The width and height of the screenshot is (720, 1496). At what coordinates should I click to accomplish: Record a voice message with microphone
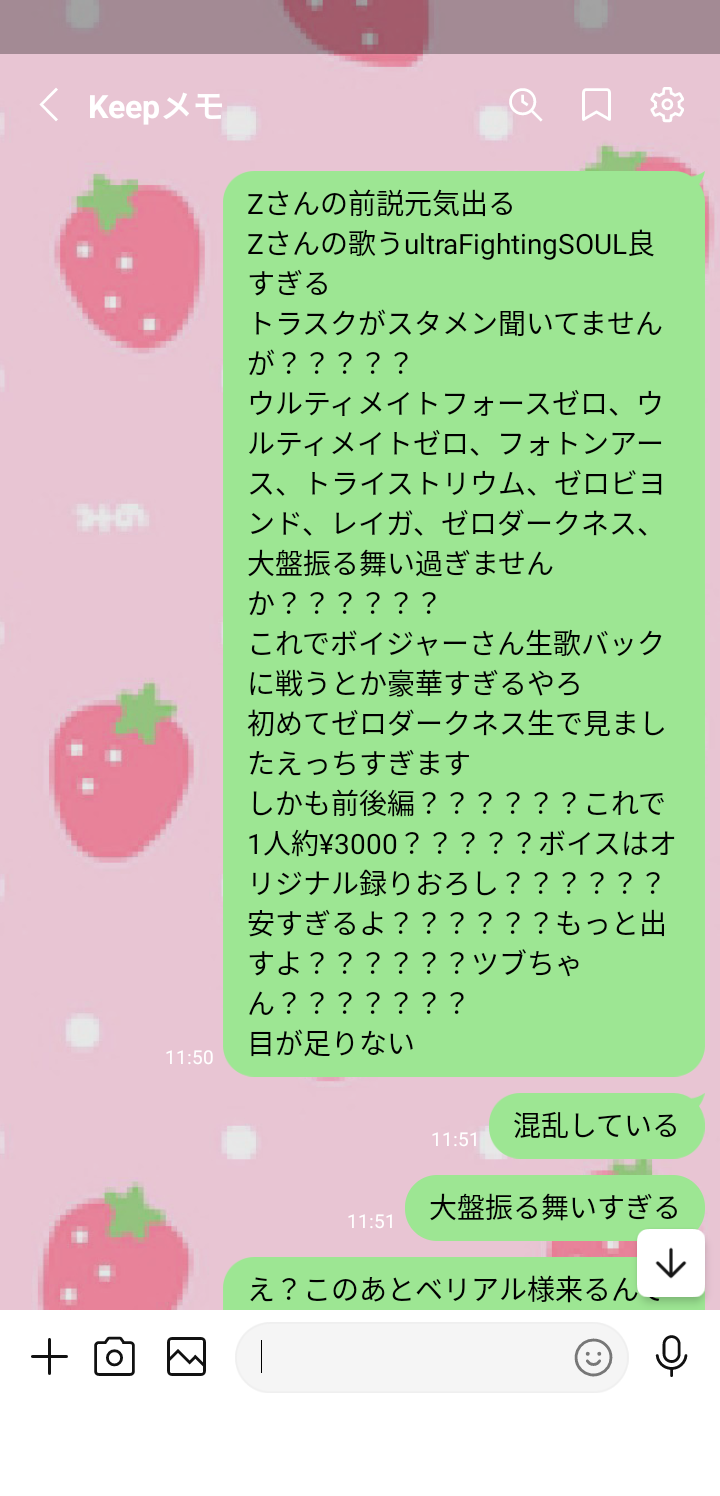coord(671,1357)
